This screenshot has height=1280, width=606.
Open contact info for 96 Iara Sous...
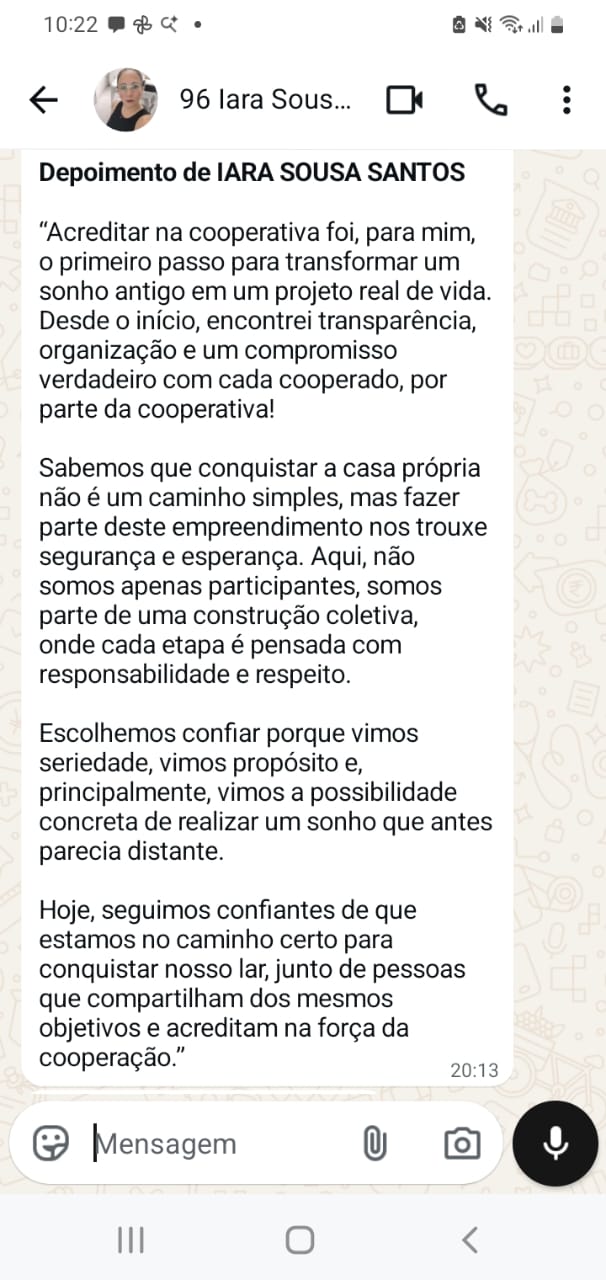pyautogui.click(x=266, y=100)
